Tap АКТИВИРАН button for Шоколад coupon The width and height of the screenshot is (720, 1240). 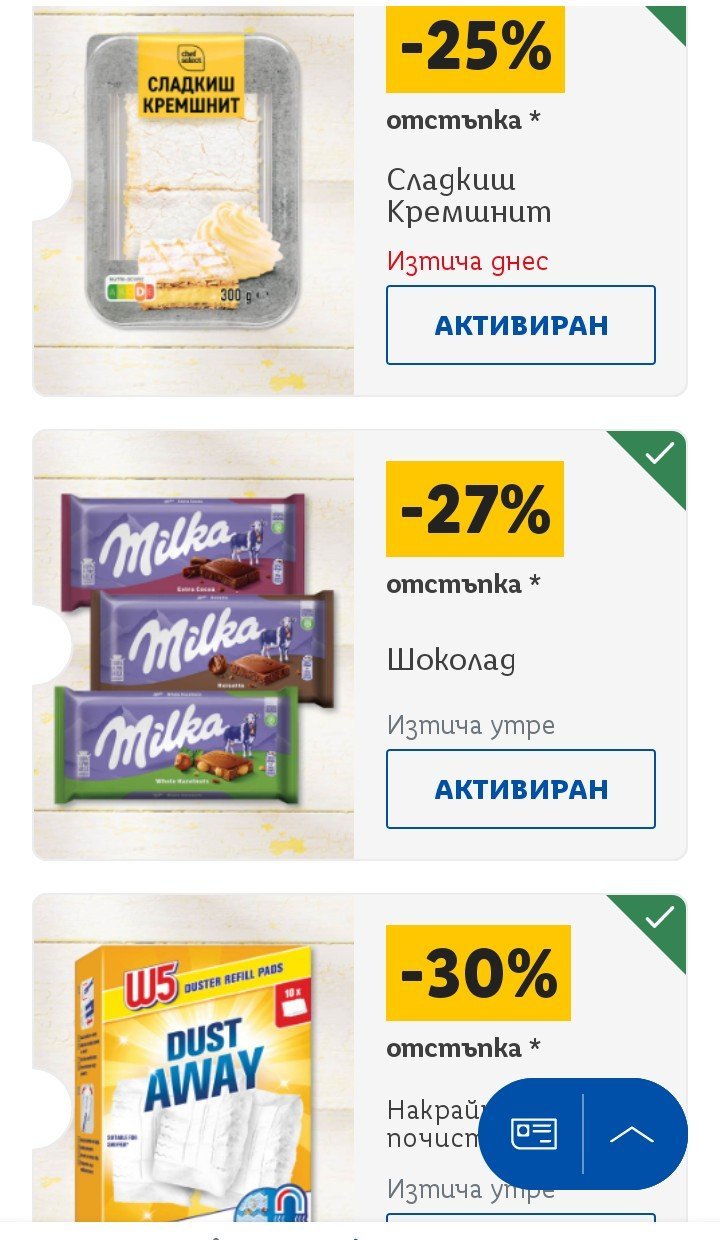(520, 789)
